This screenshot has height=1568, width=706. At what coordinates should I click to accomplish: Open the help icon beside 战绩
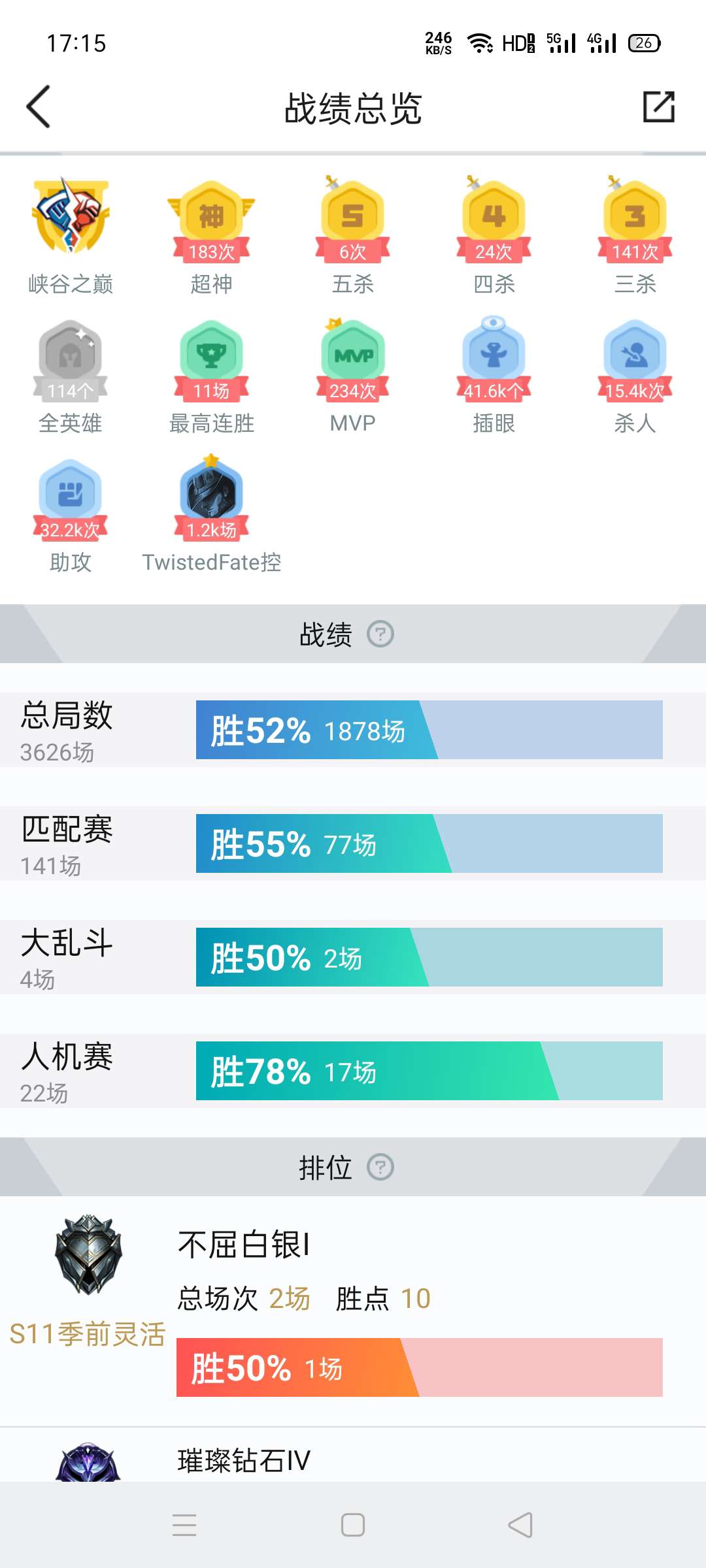click(380, 634)
